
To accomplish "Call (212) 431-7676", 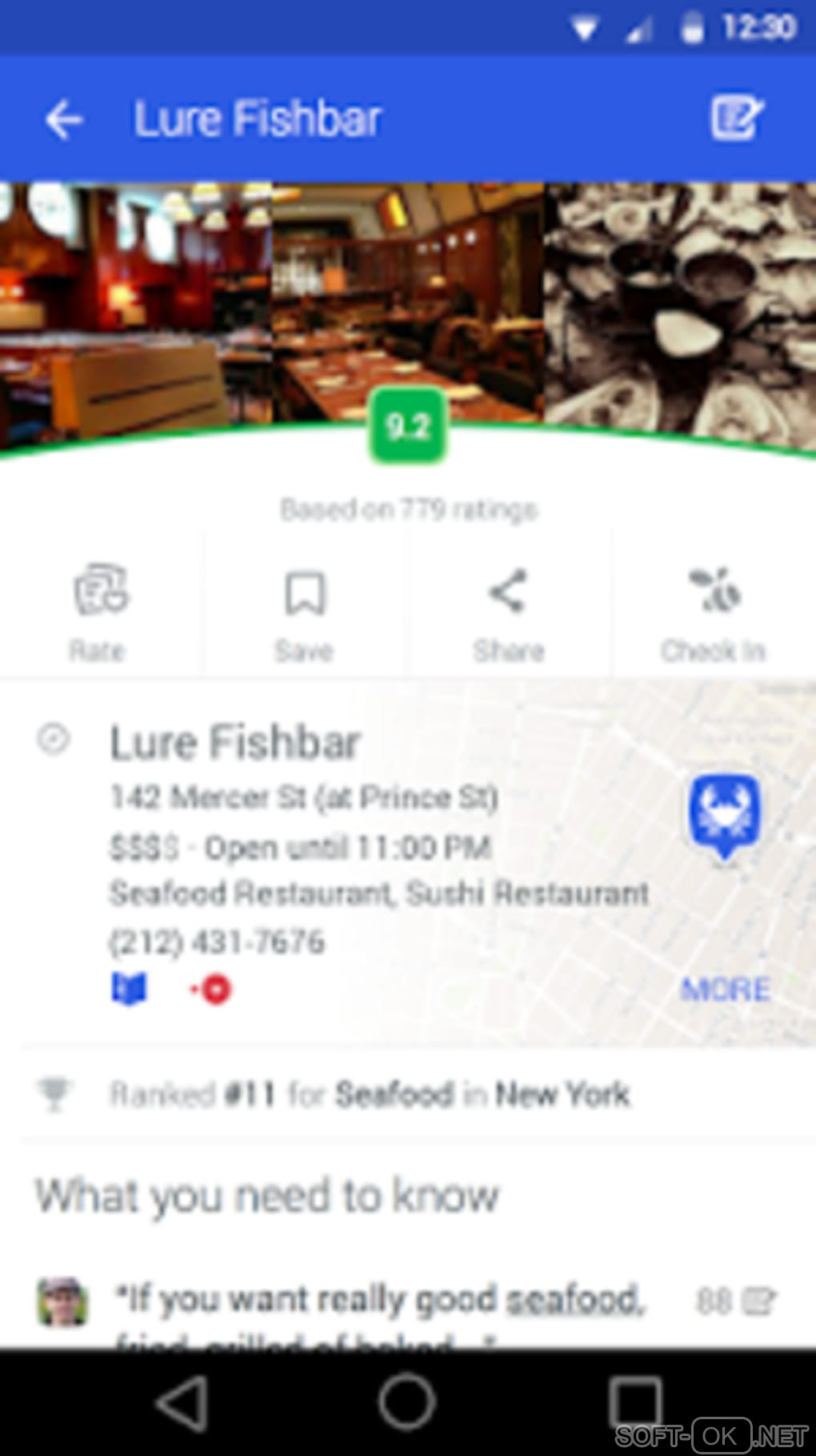I will pyautogui.click(x=218, y=941).
